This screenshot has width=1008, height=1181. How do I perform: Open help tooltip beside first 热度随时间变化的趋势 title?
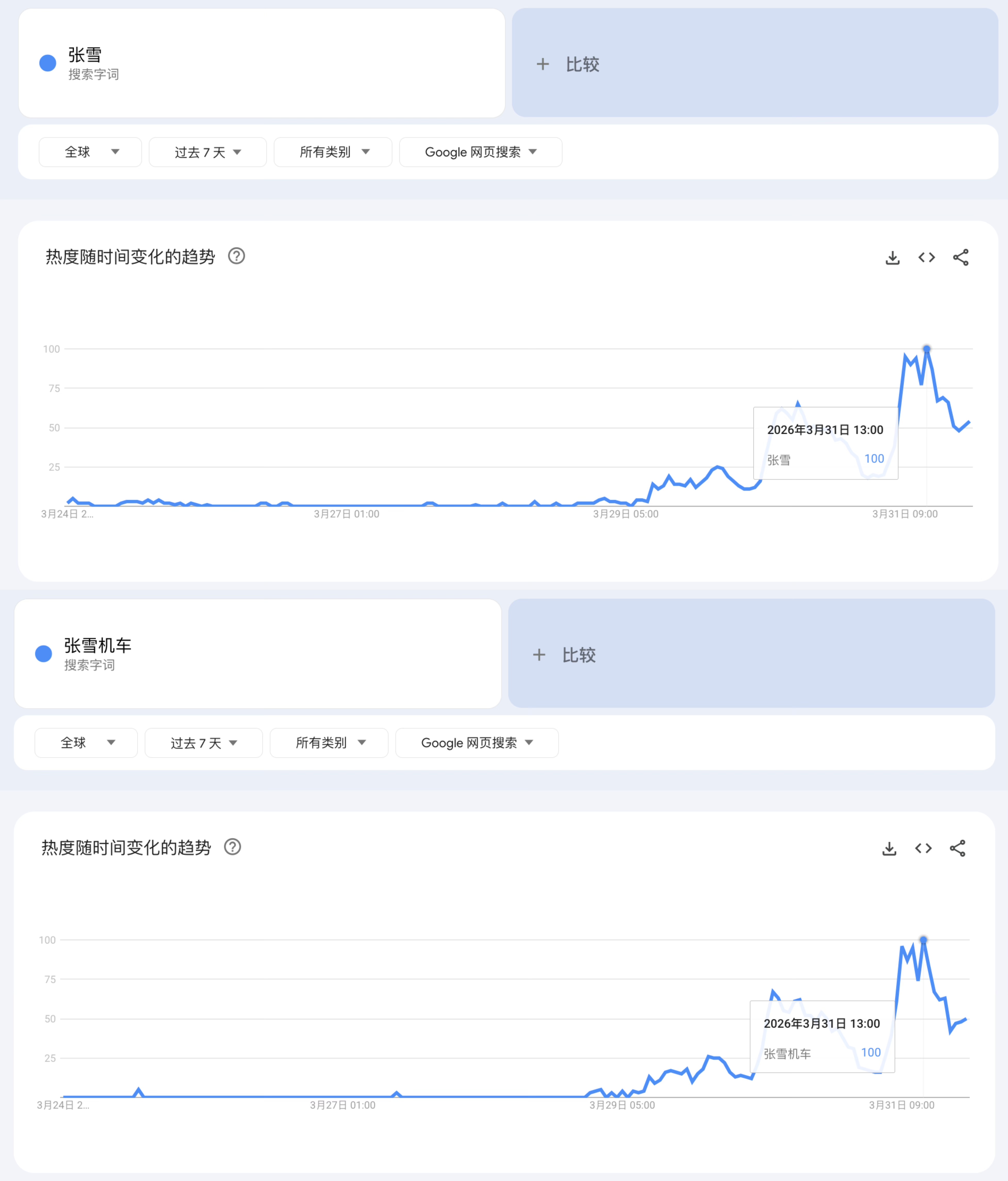click(236, 256)
